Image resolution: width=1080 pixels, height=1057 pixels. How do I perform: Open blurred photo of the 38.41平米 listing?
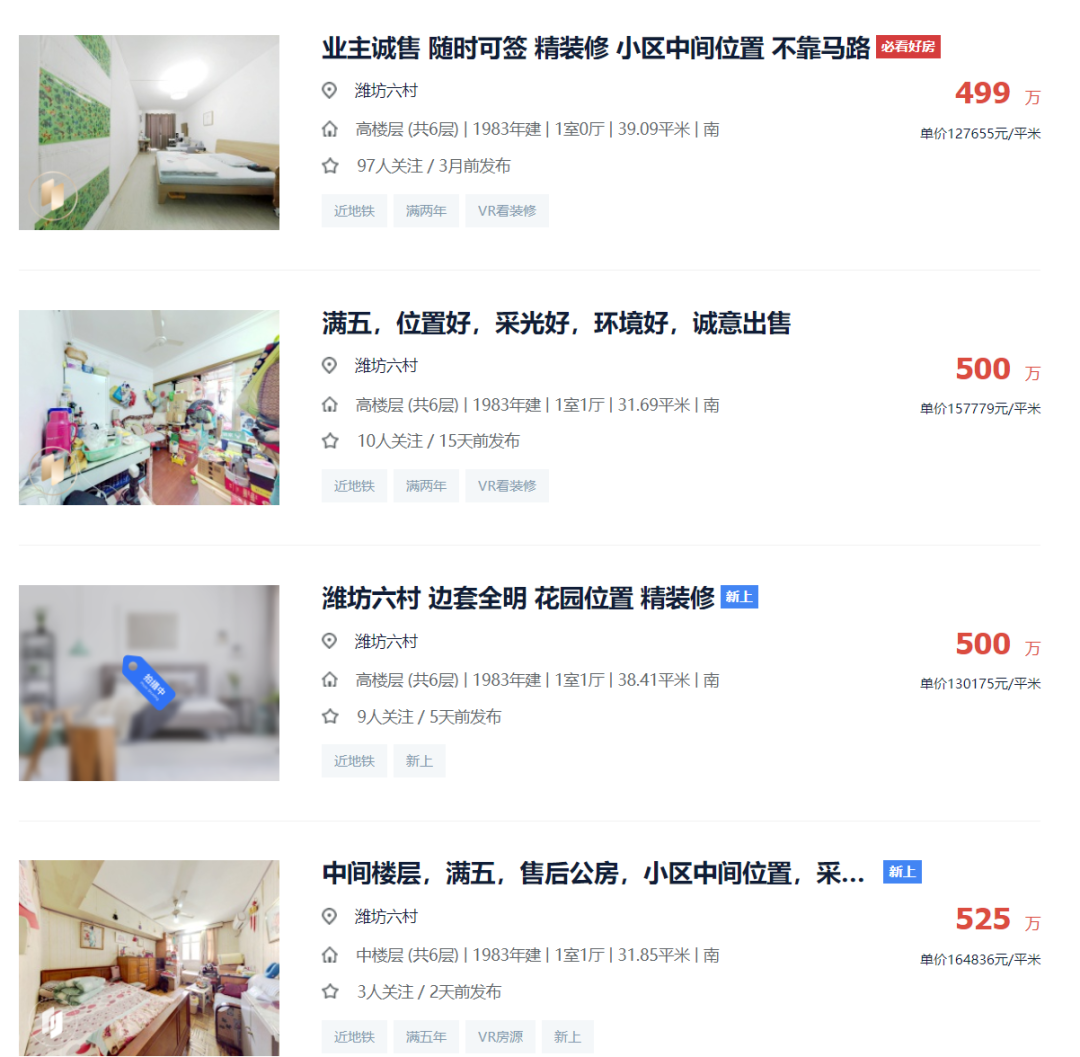coord(149,682)
